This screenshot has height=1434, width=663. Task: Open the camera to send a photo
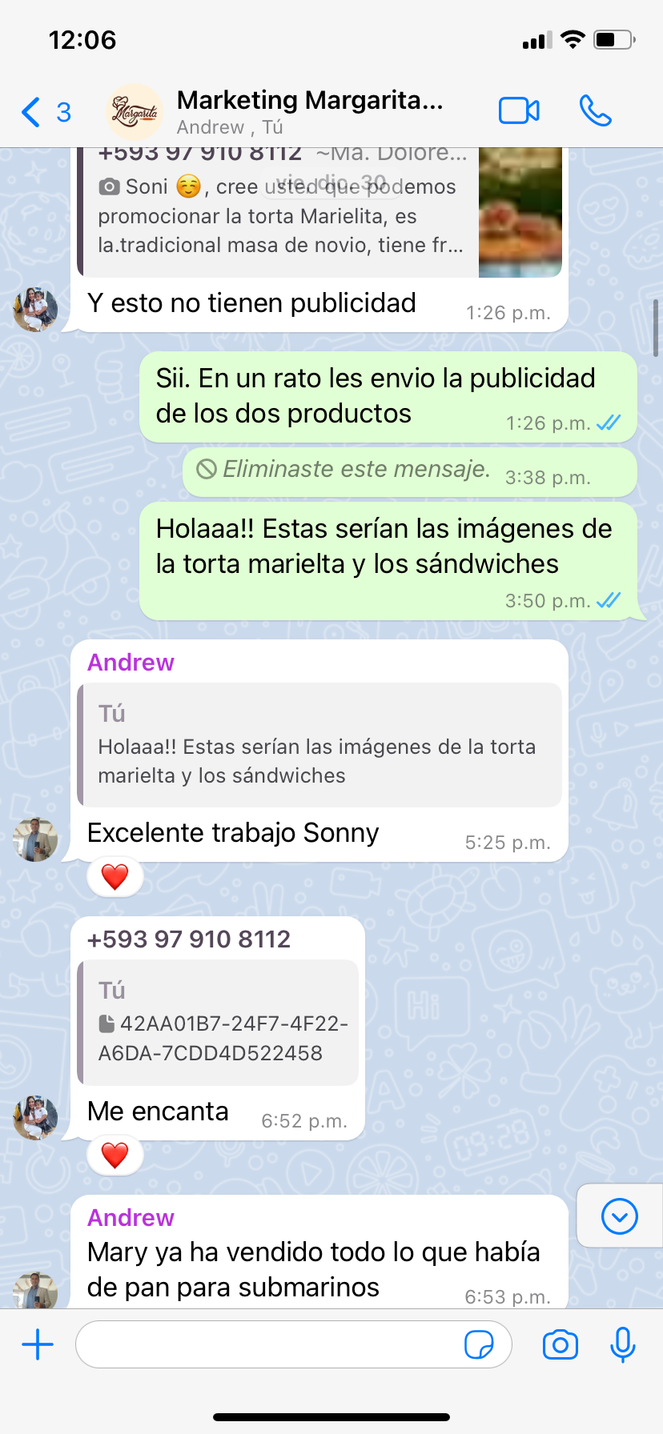pos(560,1345)
